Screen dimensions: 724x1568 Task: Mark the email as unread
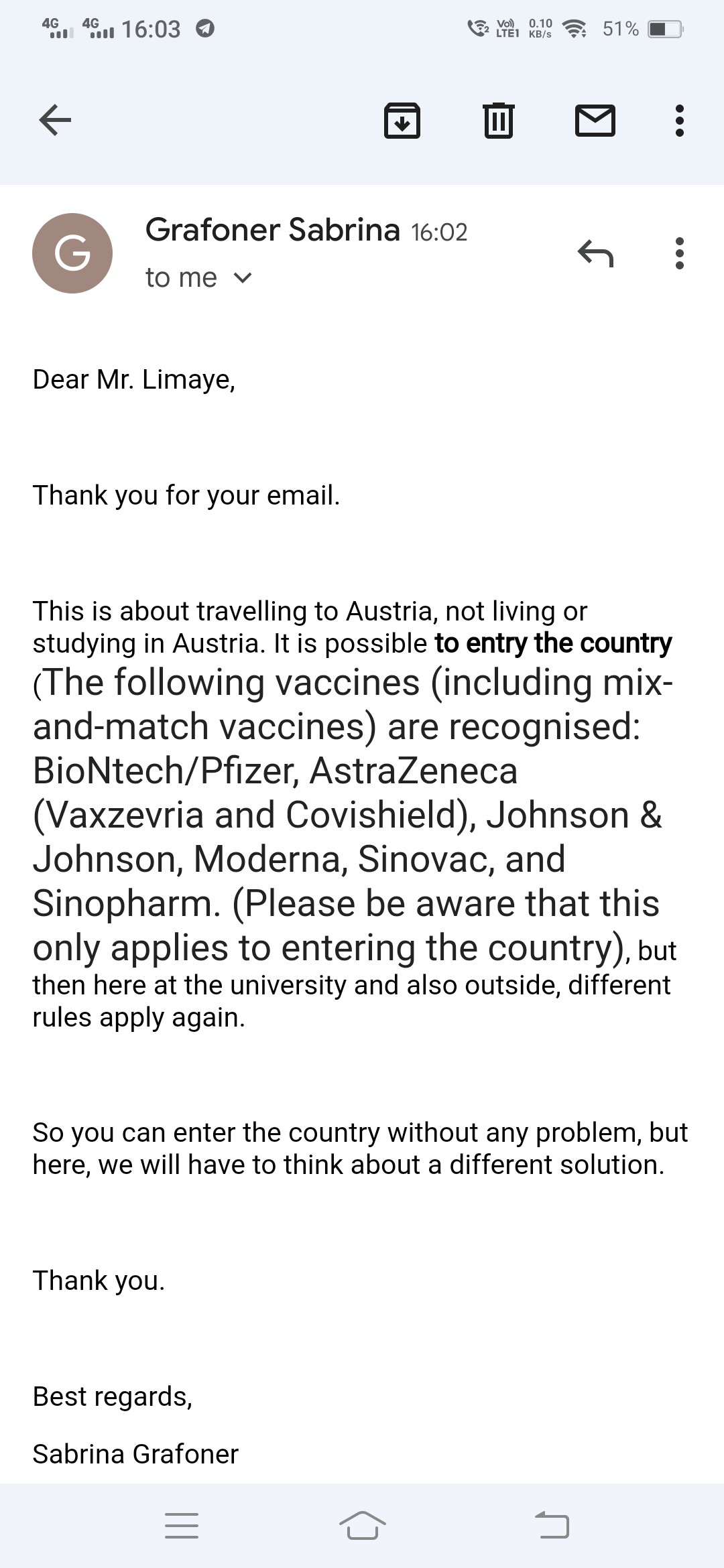tap(595, 121)
